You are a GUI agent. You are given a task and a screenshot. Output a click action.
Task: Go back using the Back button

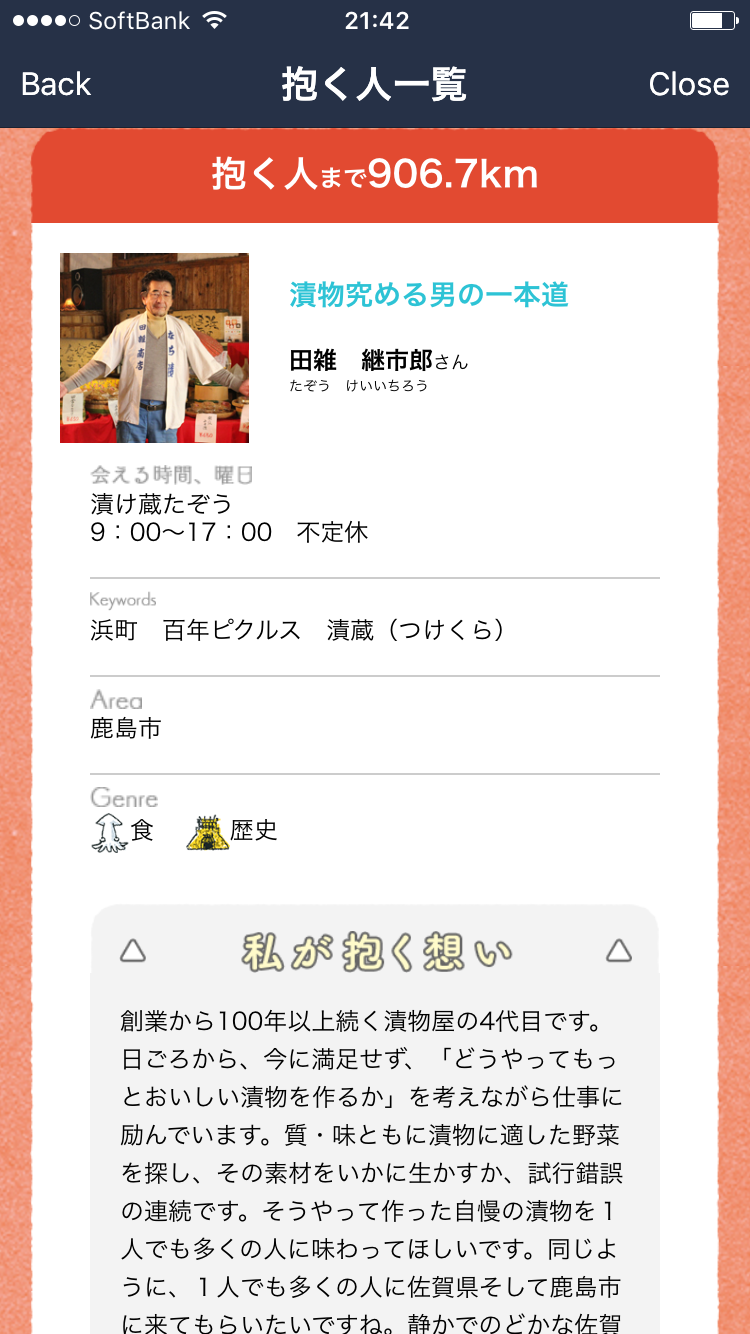point(56,84)
